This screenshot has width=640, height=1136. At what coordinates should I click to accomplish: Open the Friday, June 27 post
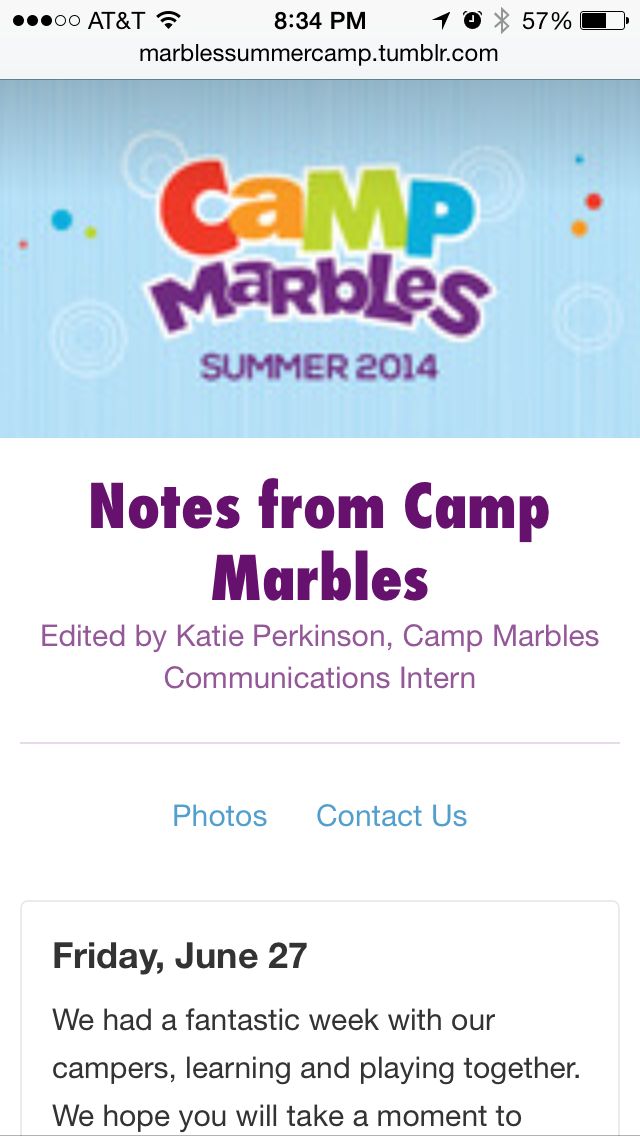tap(180, 957)
